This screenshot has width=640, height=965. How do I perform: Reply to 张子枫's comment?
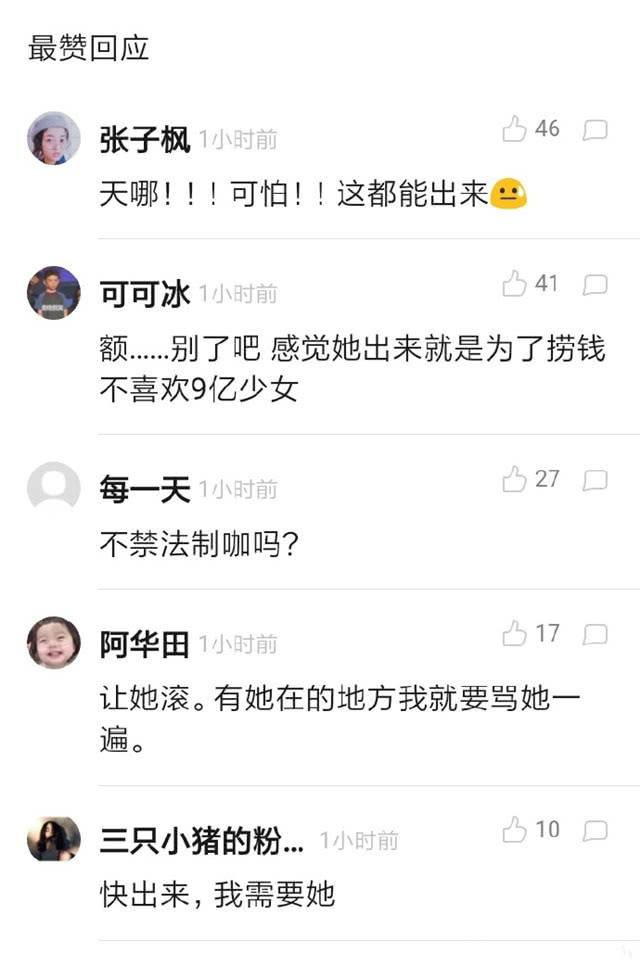[595, 130]
